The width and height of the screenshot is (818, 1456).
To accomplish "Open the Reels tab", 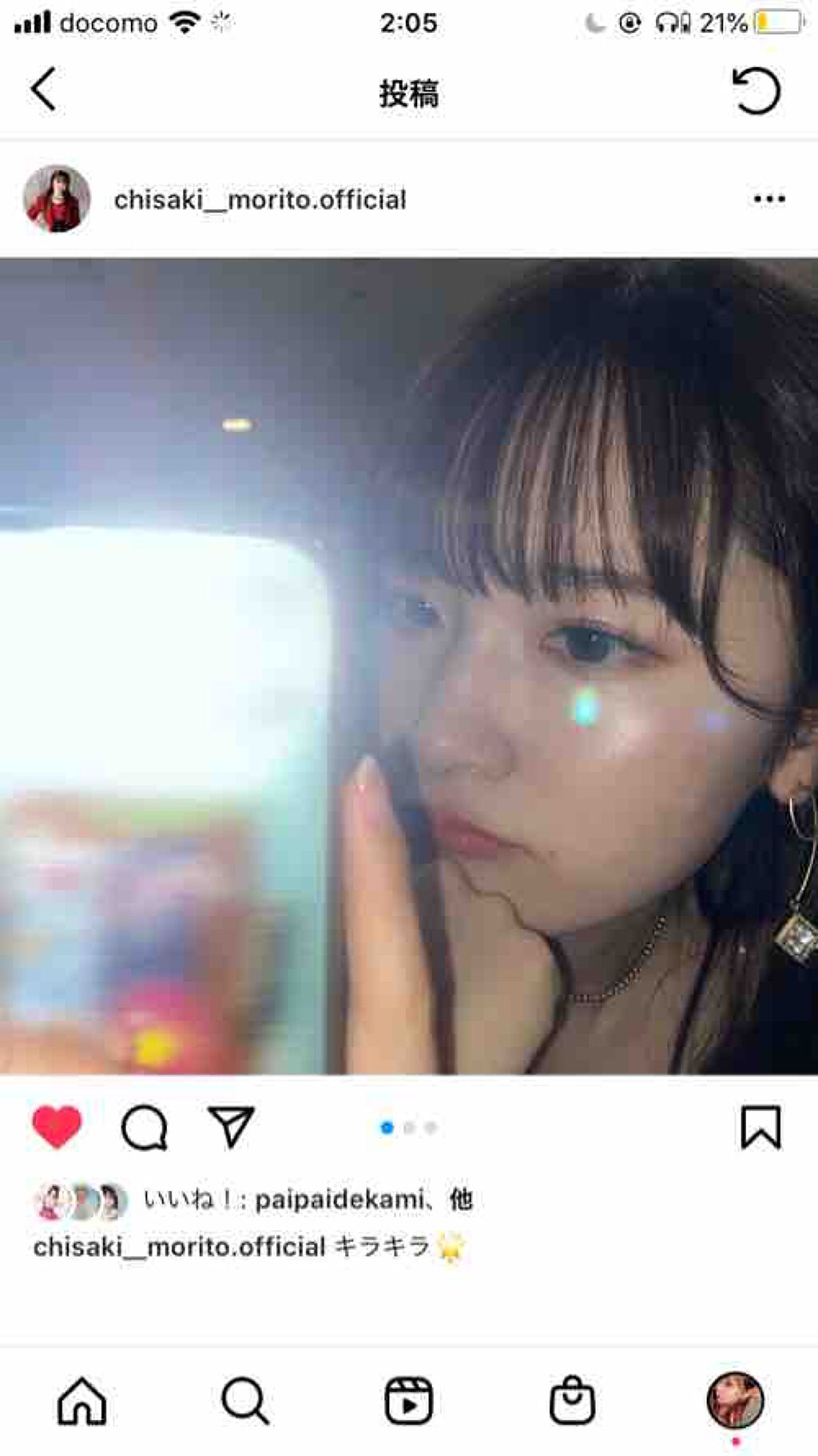I will point(408,1401).
